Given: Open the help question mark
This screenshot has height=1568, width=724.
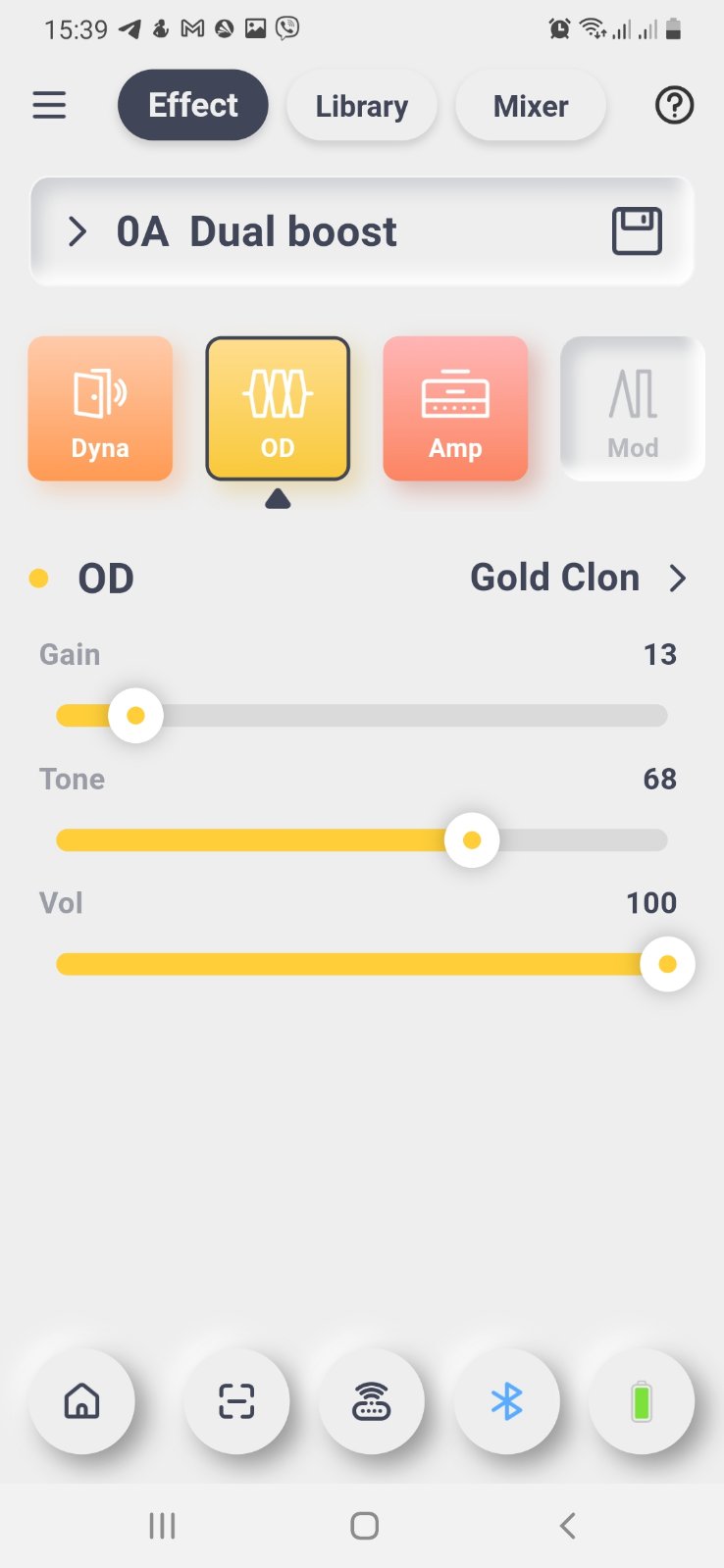Looking at the screenshot, I should point(674,105).
